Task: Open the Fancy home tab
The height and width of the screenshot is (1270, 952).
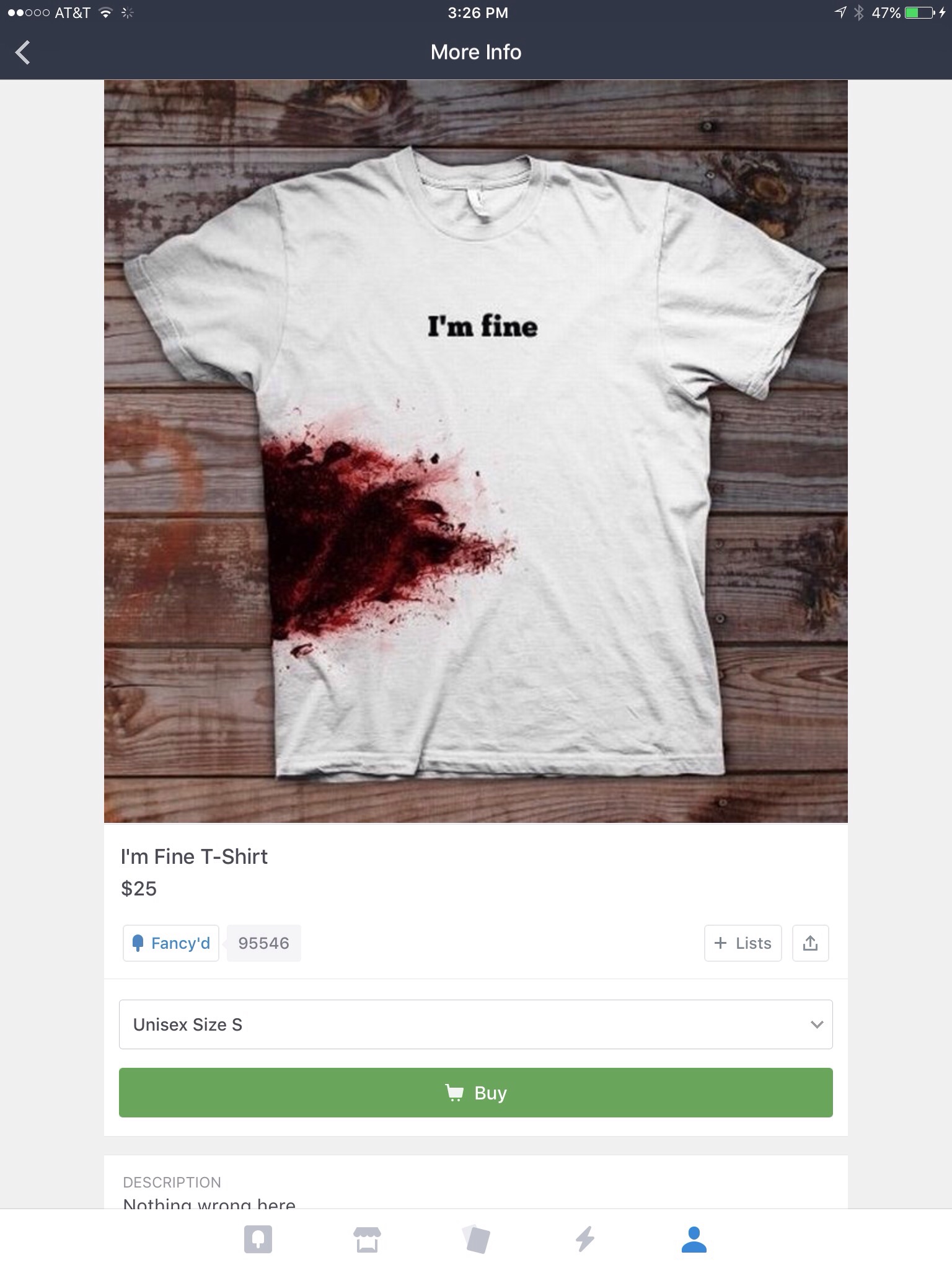Action: (258, 1240)
